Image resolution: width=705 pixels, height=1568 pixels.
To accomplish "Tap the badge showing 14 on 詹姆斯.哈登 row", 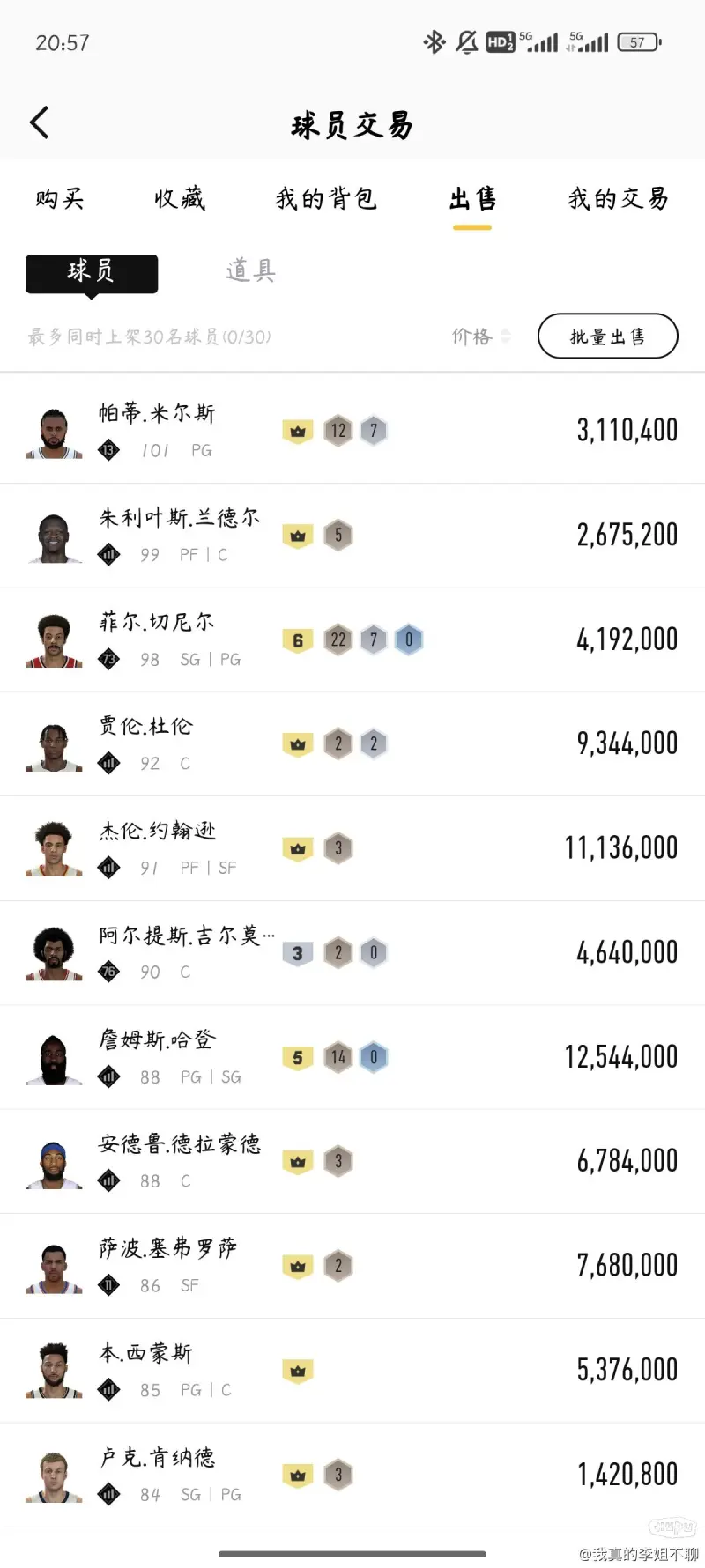I will [x=338, y=1056].
